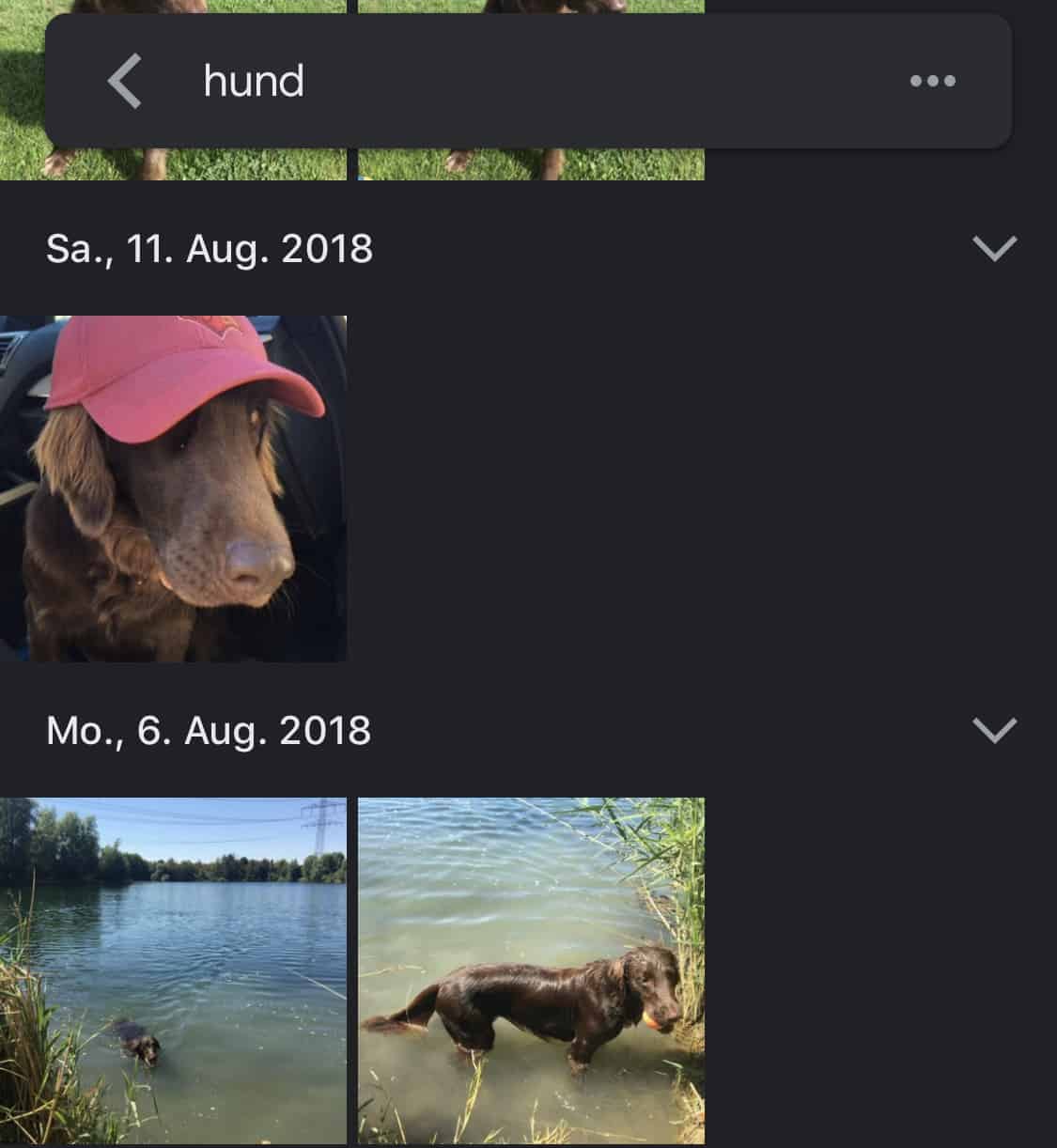The height and width of the screenshot is (1148, 1057).
Task: Open the photo of dog wearing pink cap
Action: click(x=173, y=489)
